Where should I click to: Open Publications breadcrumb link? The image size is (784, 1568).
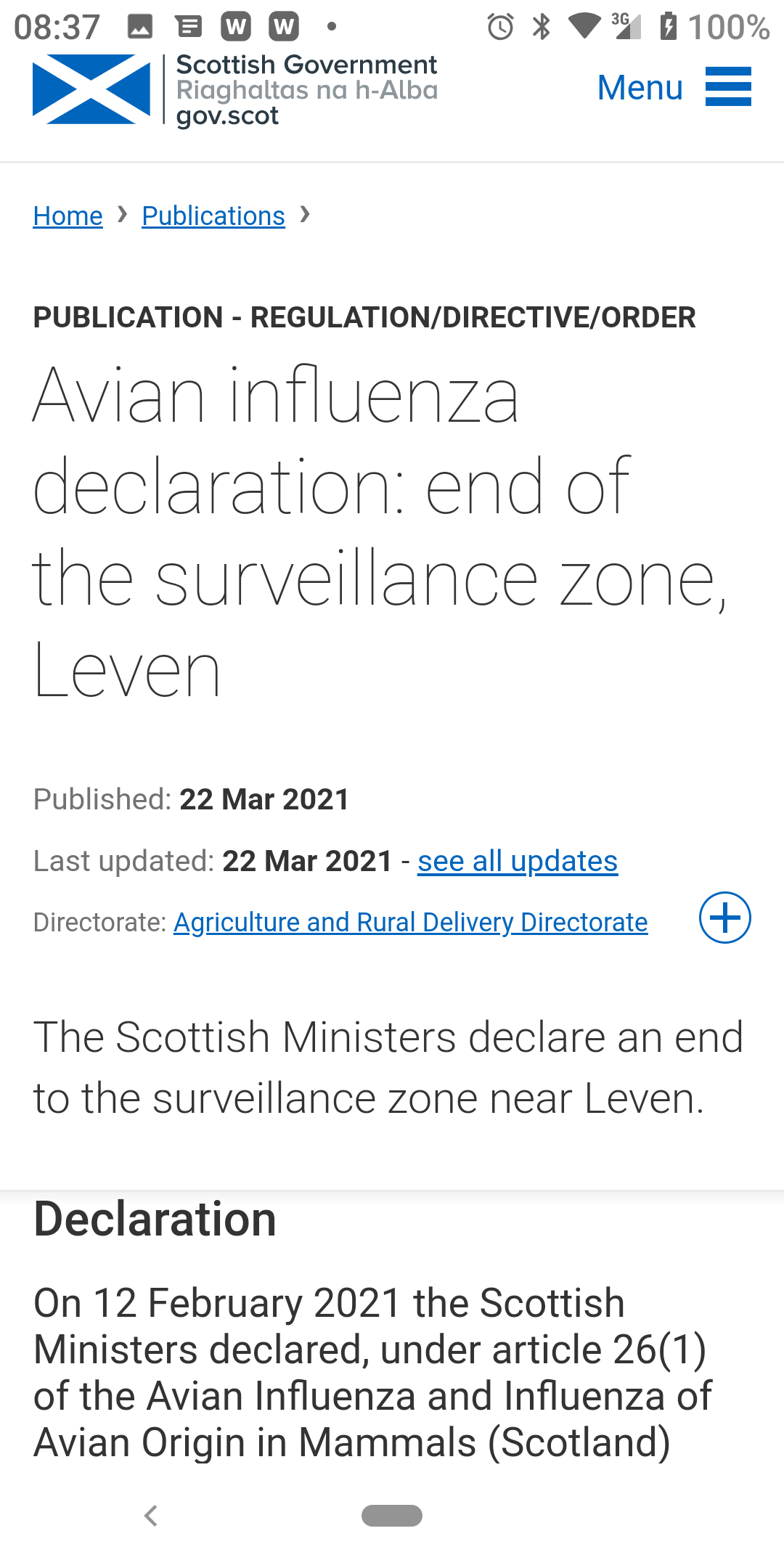(213, 216)
